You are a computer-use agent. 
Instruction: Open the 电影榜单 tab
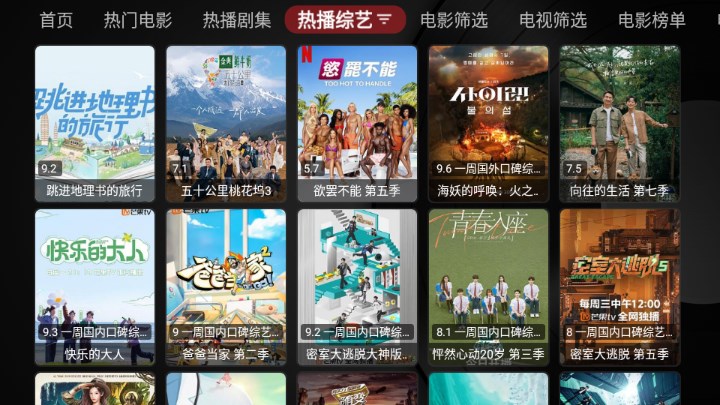coord(651,20)
